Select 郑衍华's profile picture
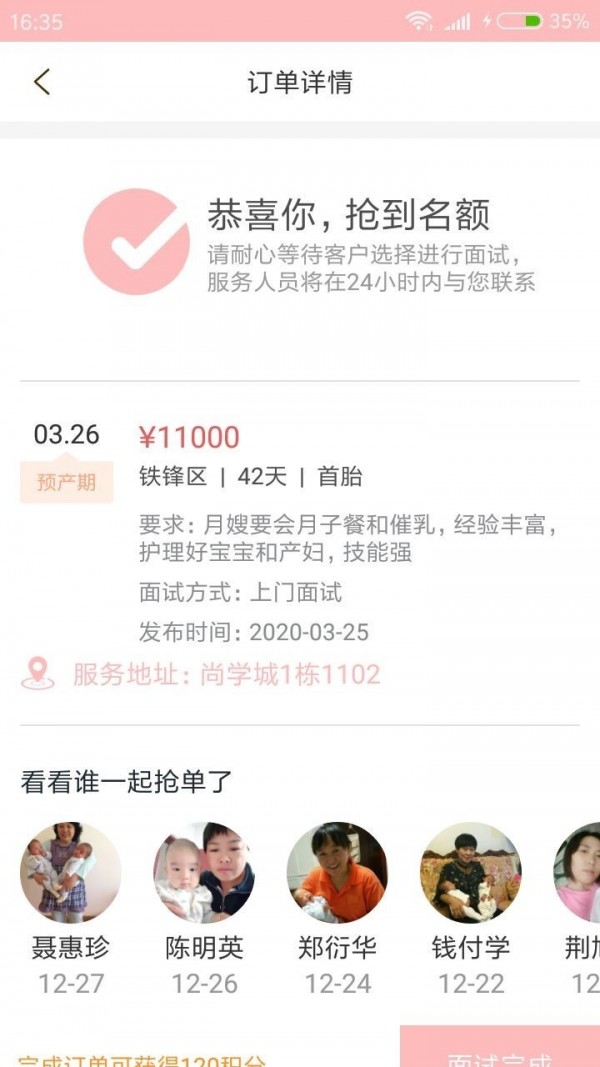 pyautogui.click(x=337, y=872)
